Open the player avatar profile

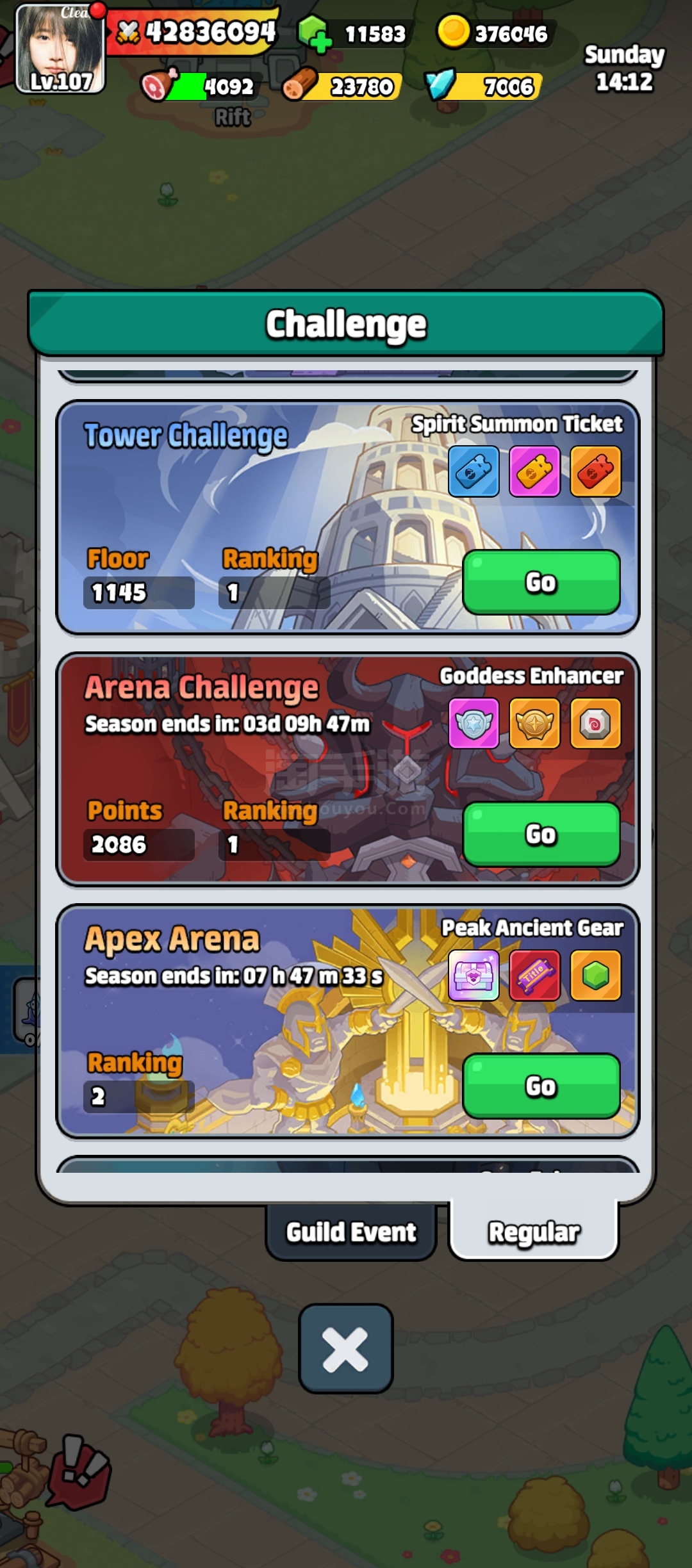pos(59,48)
